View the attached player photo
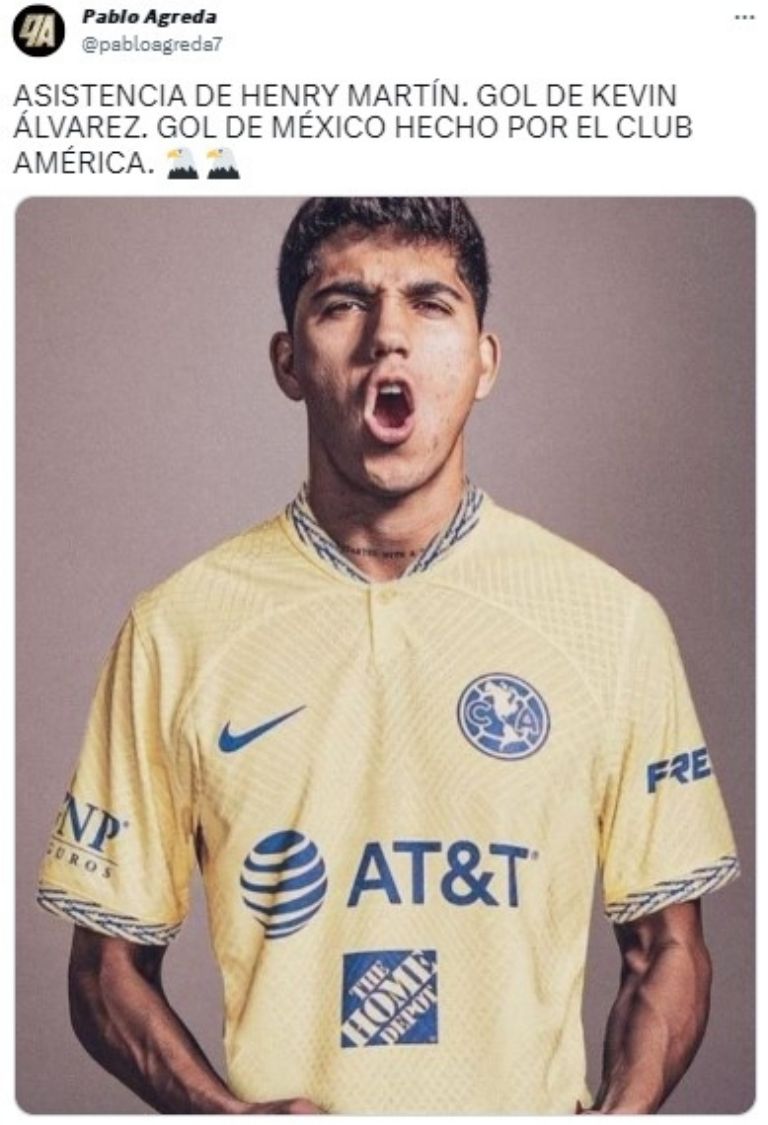 coord(385,655)
